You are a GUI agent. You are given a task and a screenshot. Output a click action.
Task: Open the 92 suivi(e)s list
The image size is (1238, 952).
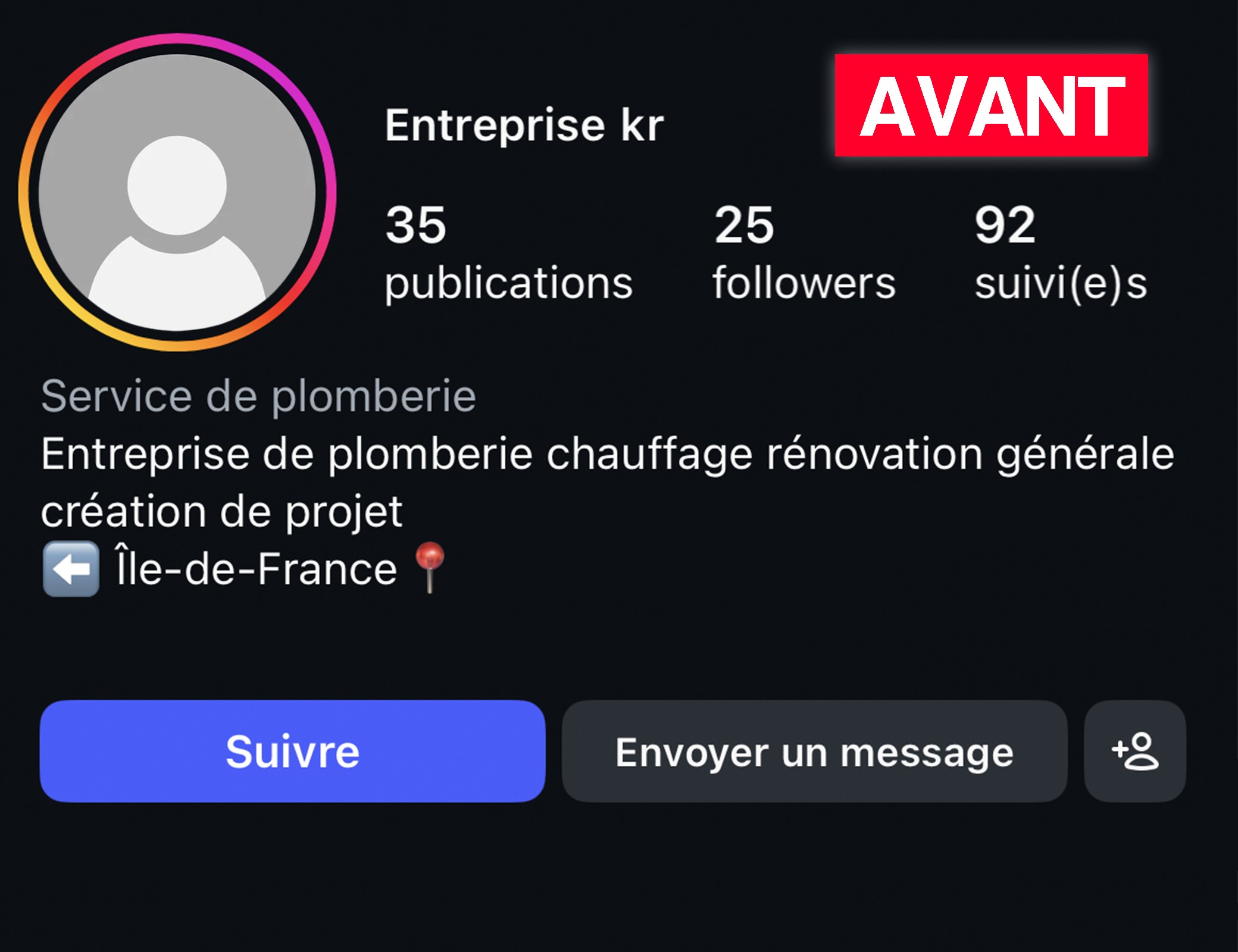pyautogui.click(x=1061, y=252)
